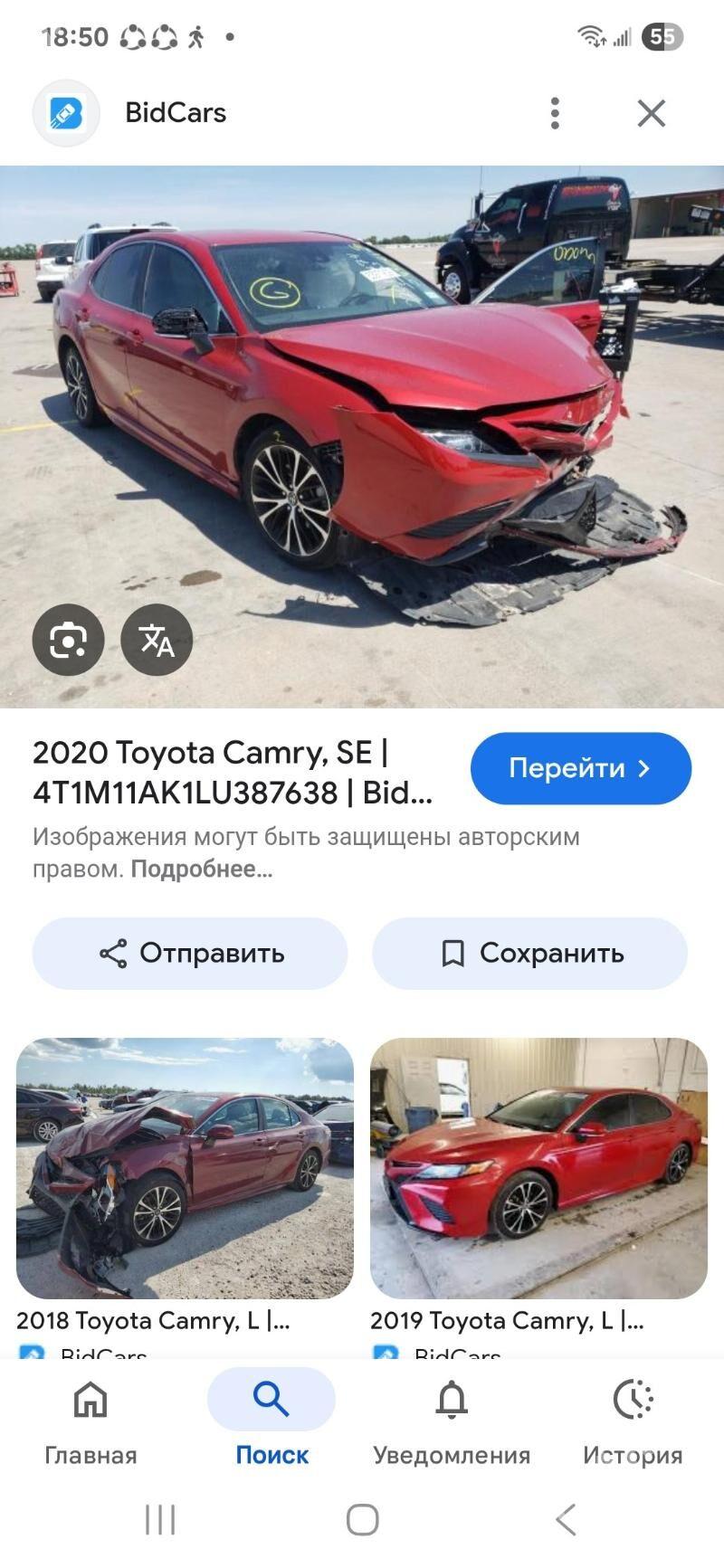Image resolution: width=724 pixels, height=1568 pixels.
Task: Save image with Сохранить button
Action: click(529, 953)
